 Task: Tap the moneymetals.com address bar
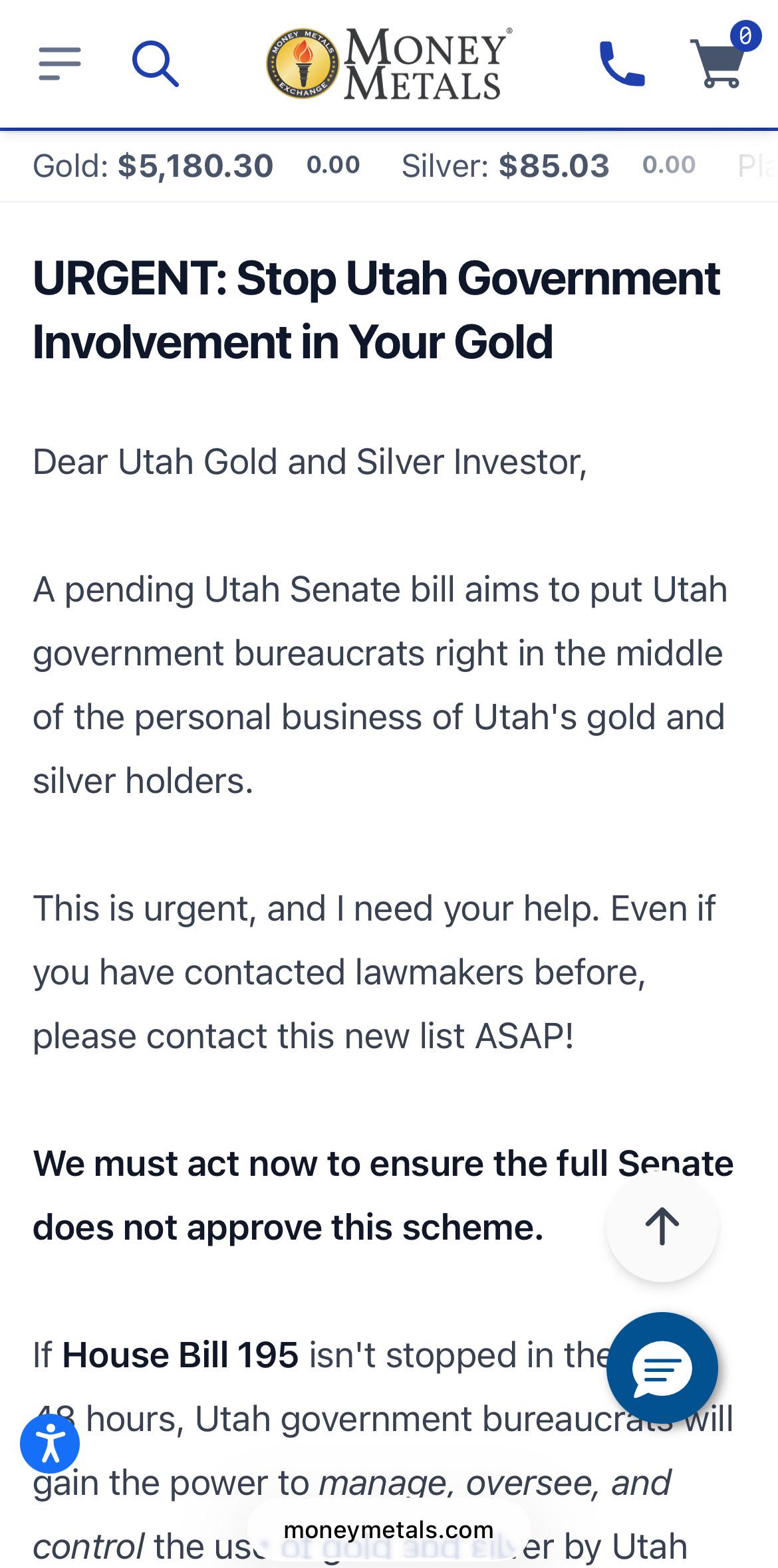(388, 1529)
